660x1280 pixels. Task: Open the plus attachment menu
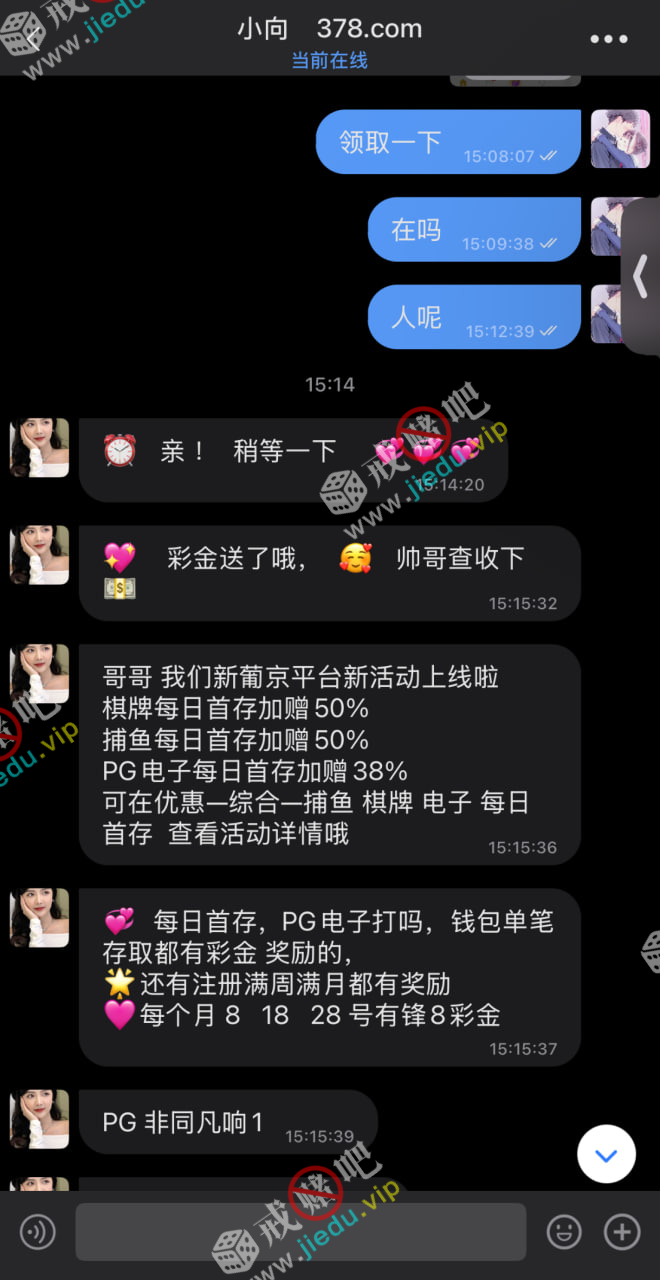click(x=622, y=1232)
